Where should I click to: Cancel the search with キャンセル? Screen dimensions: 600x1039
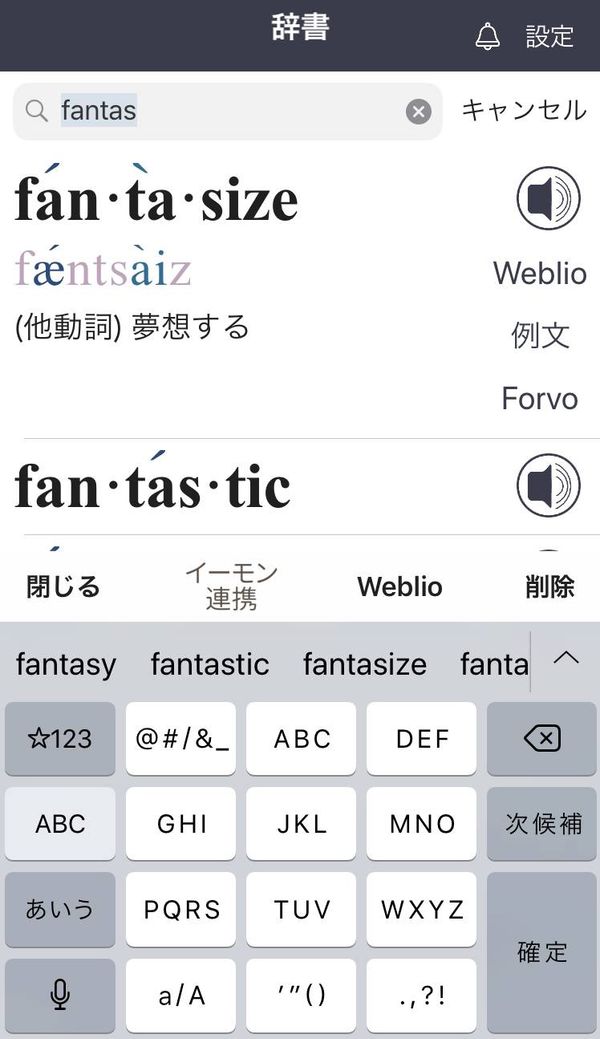(x=524, y=110)
